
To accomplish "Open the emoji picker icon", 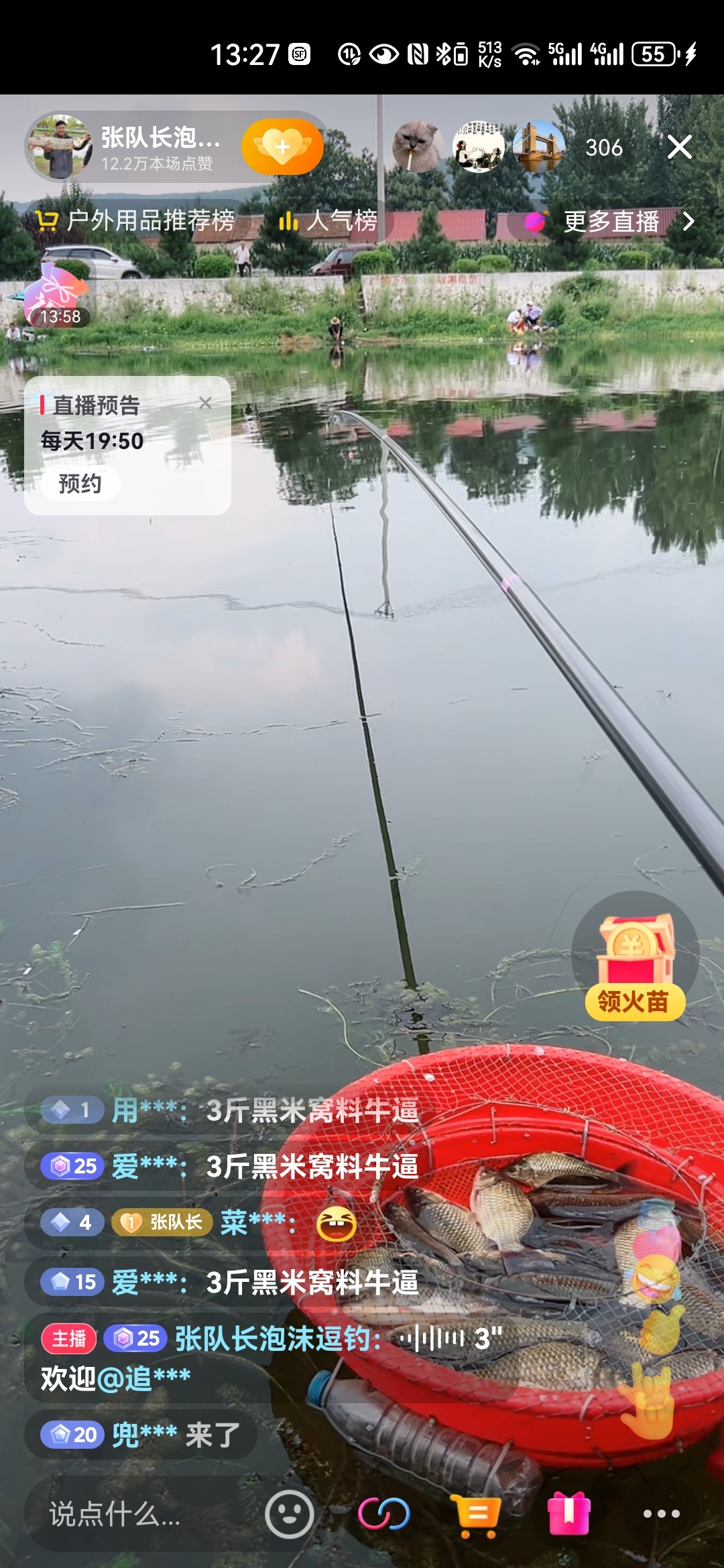I will point(290,1514).
